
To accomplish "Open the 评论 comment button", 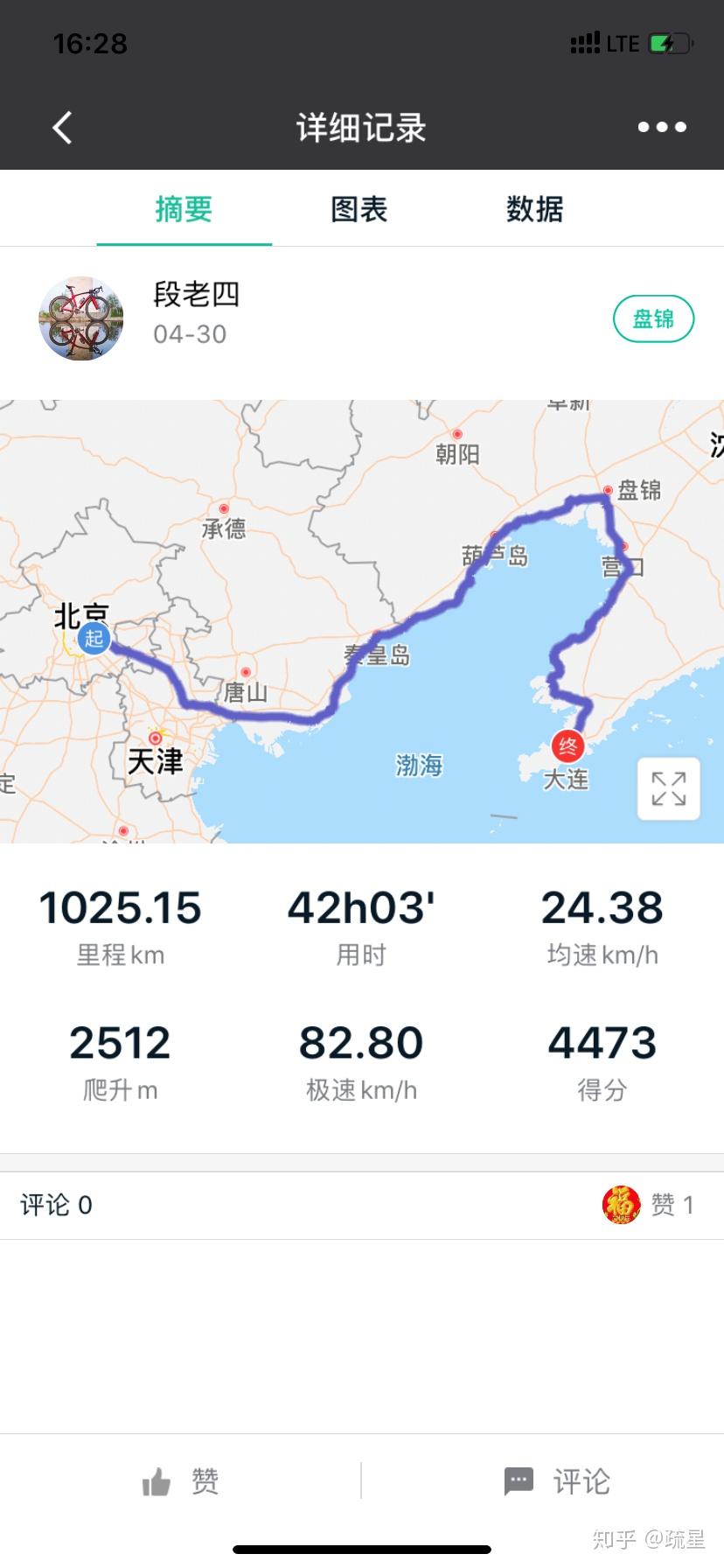I will tap(557, 1481).
